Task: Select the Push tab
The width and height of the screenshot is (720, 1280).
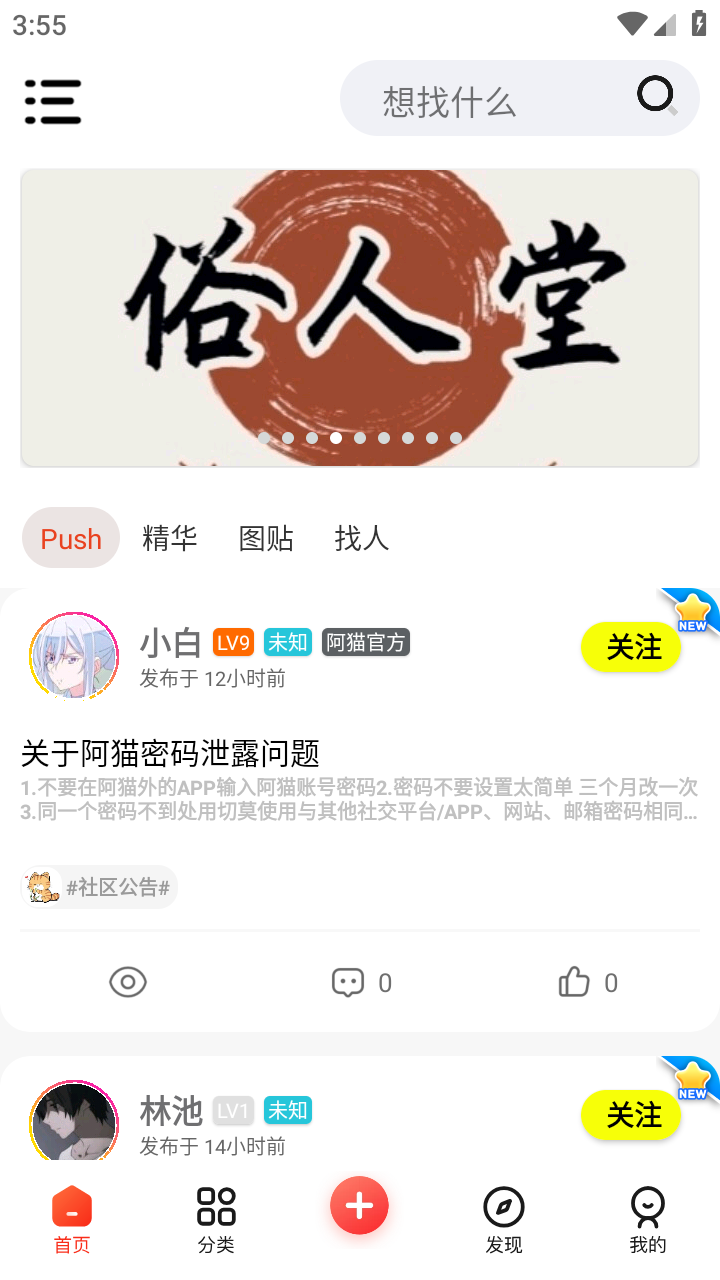Action: click(x=71, y=538)
